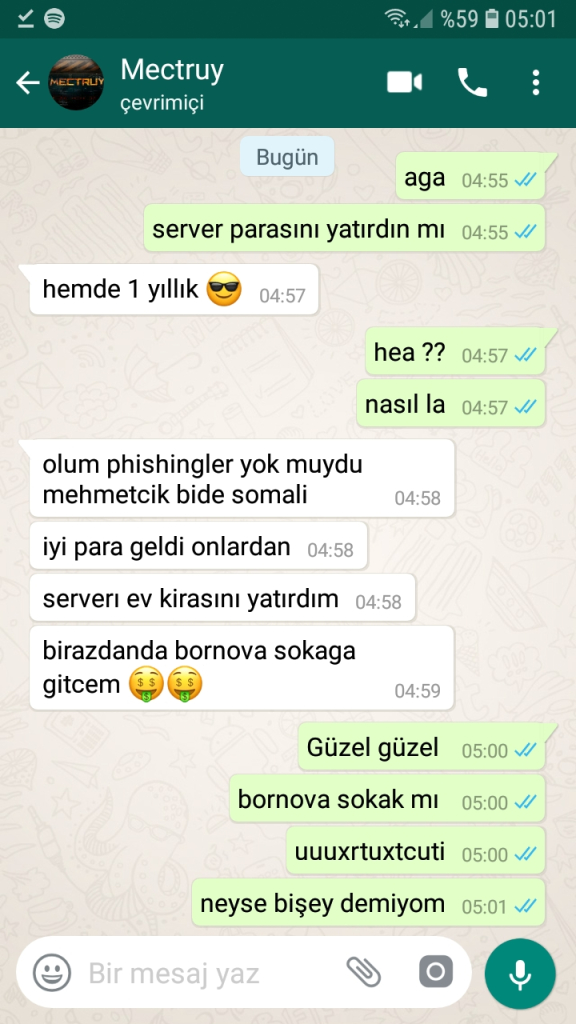Open Mectruy's profile picture
The height and width of the screenshot is (1024, 576).
click(76, 83)
